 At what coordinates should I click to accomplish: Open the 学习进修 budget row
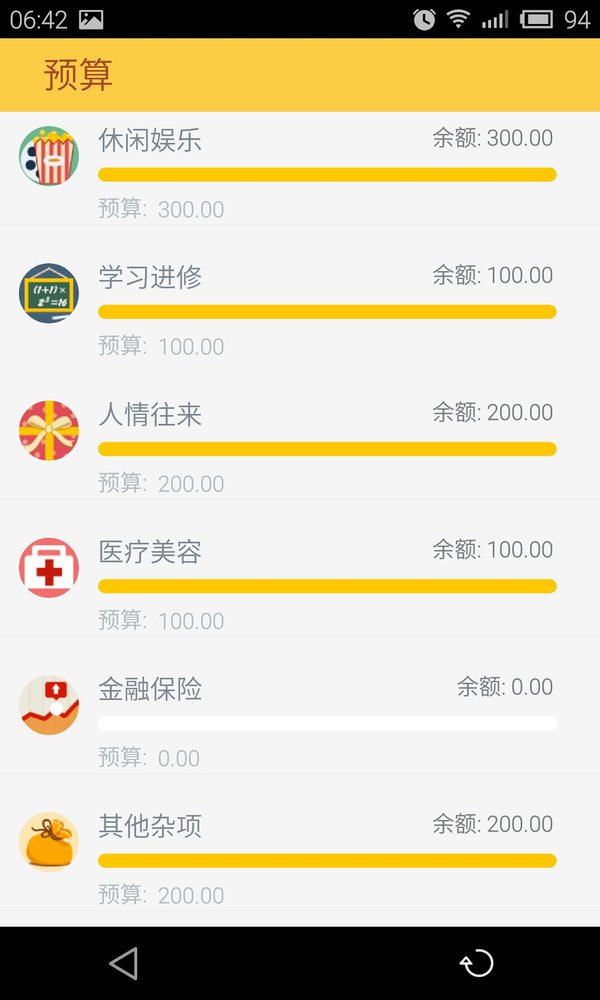pyautogui.click(x=300, y=294)
